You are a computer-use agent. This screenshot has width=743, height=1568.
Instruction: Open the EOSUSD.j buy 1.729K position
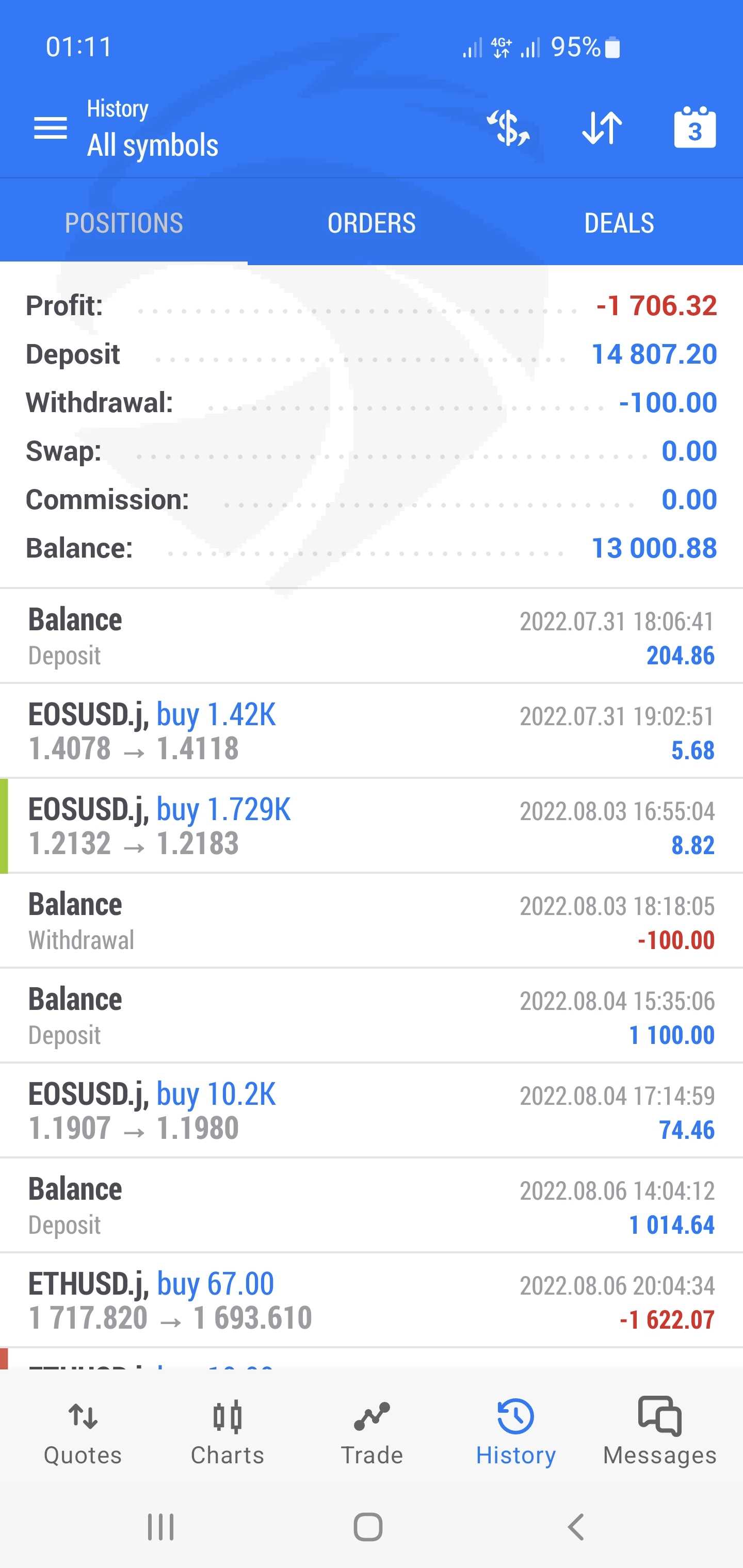coord(372,826)
